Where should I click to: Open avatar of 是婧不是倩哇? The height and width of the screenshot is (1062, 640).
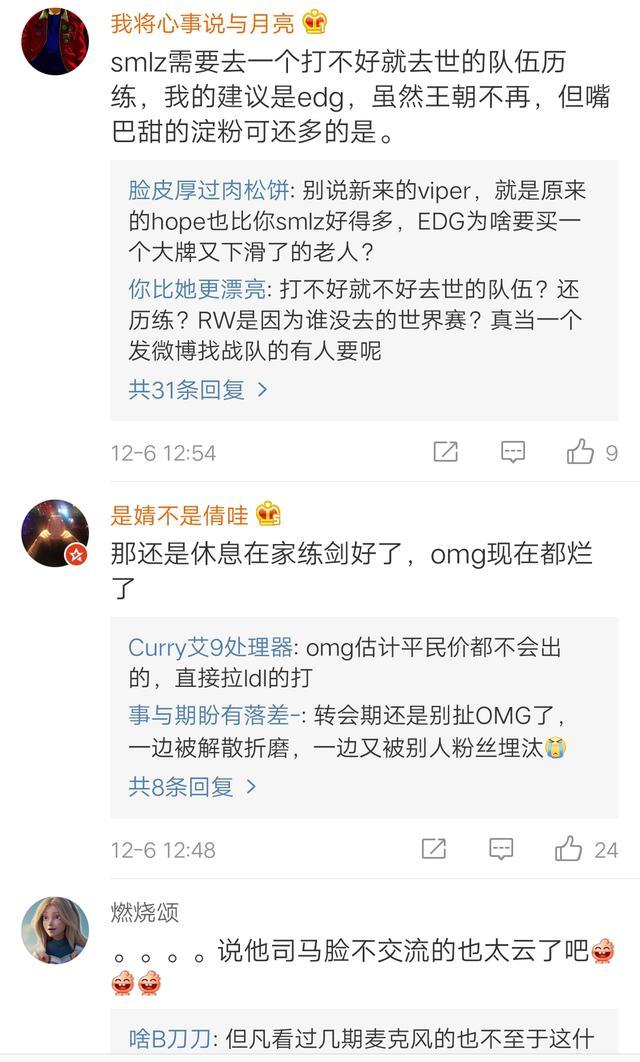pyautogui.click(x=55, y=533)
